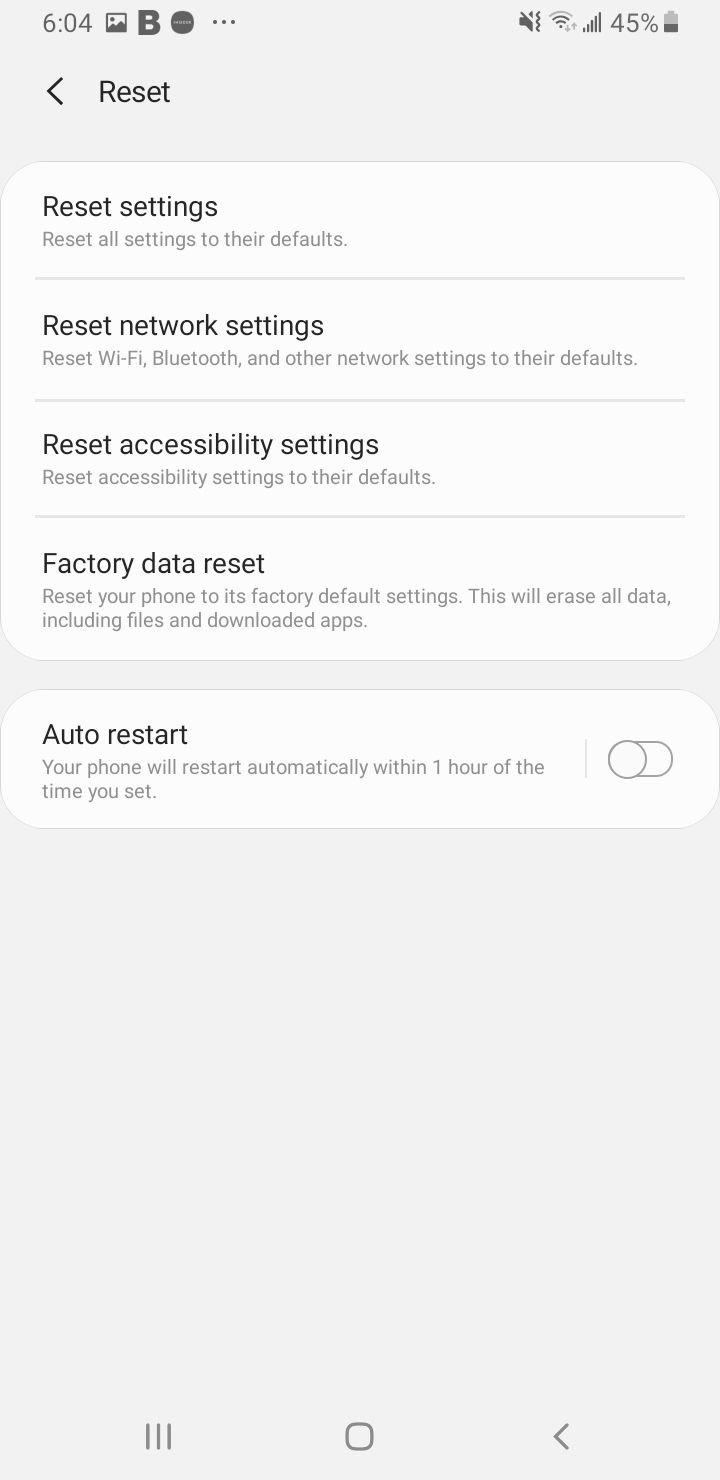The height and width of the screenshot is (1480, 720).
Task: Tap the round dark notification icon
Action: pyautogui.click(x=182, y=22)
